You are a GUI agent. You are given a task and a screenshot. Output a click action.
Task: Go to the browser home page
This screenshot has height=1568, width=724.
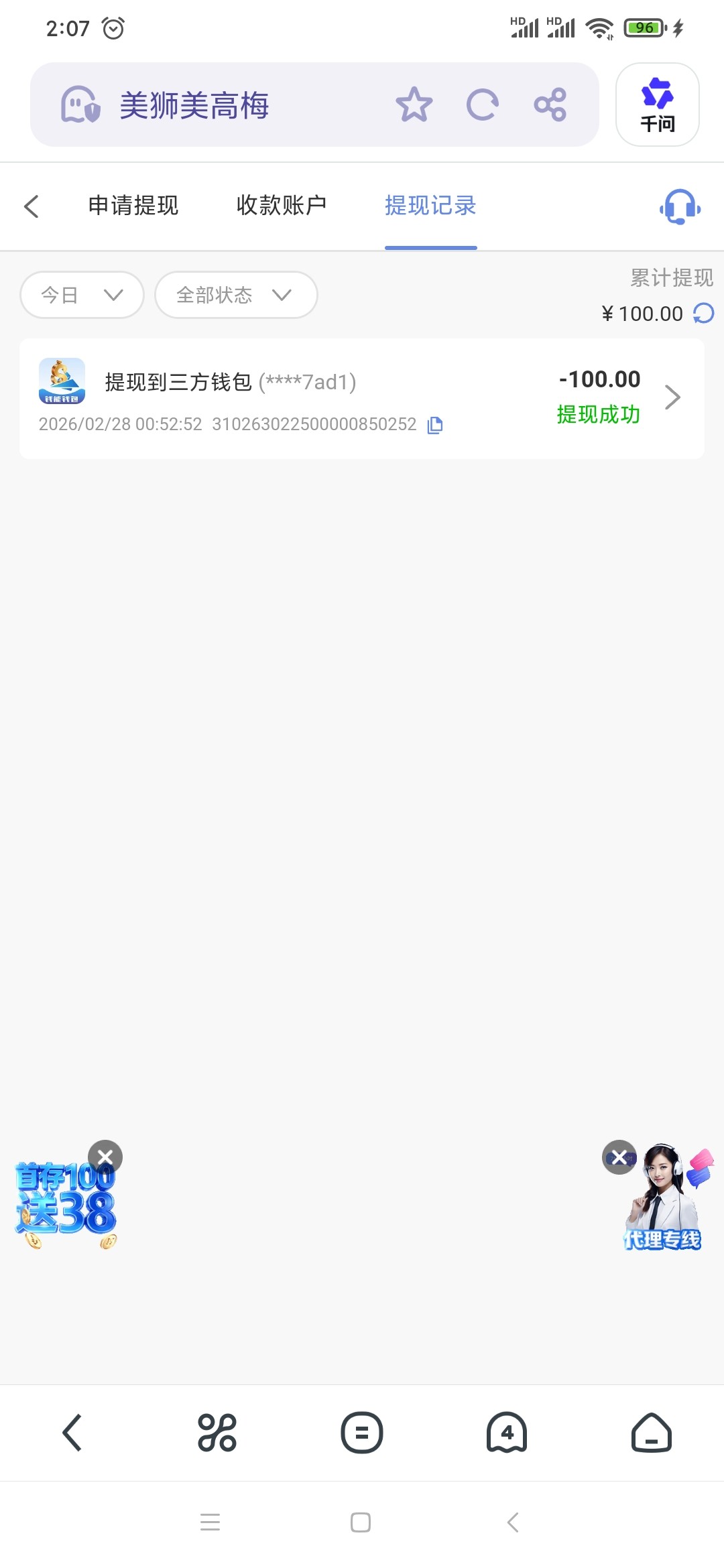[x=651, y=1433]
